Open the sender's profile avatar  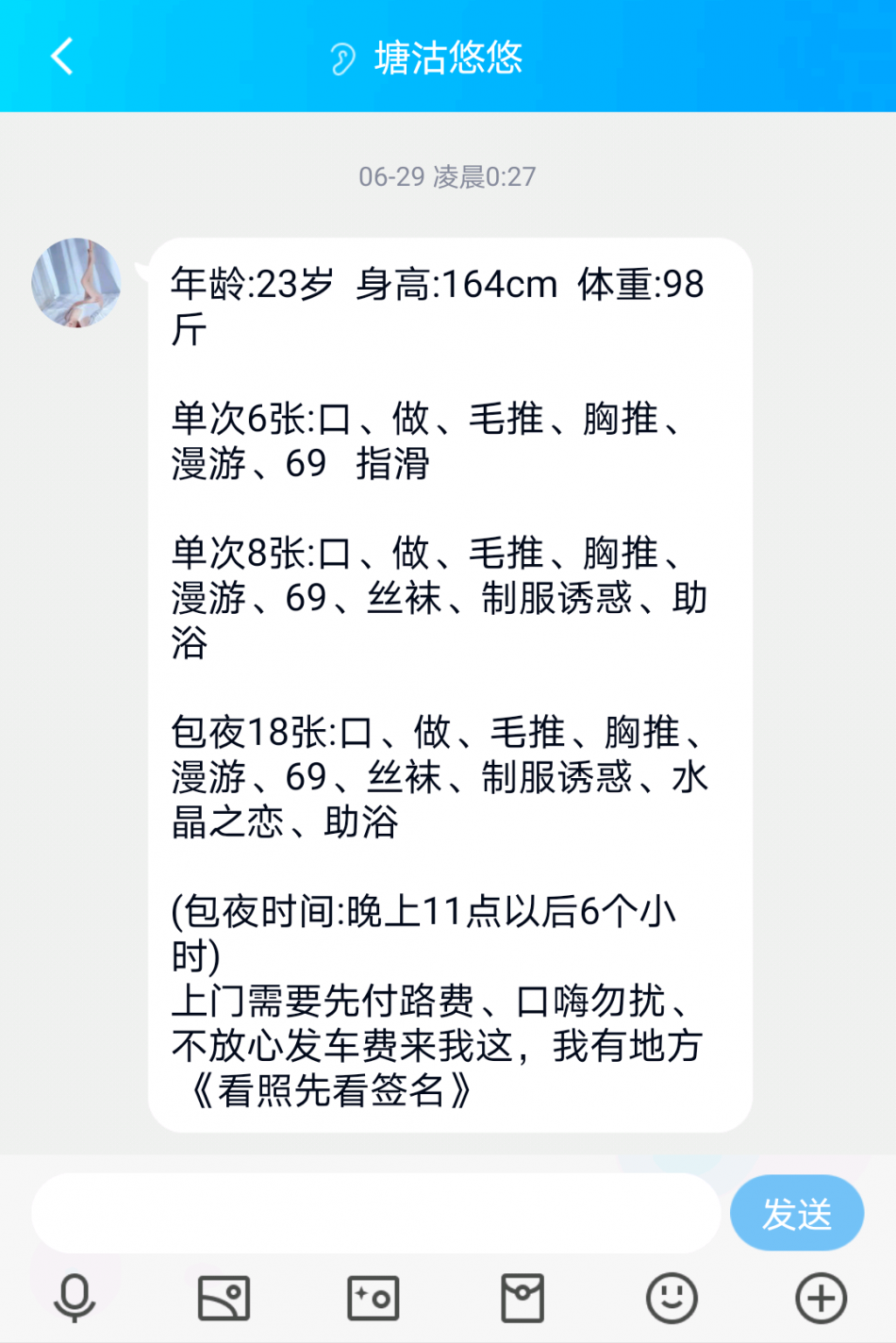click(76, 283)
